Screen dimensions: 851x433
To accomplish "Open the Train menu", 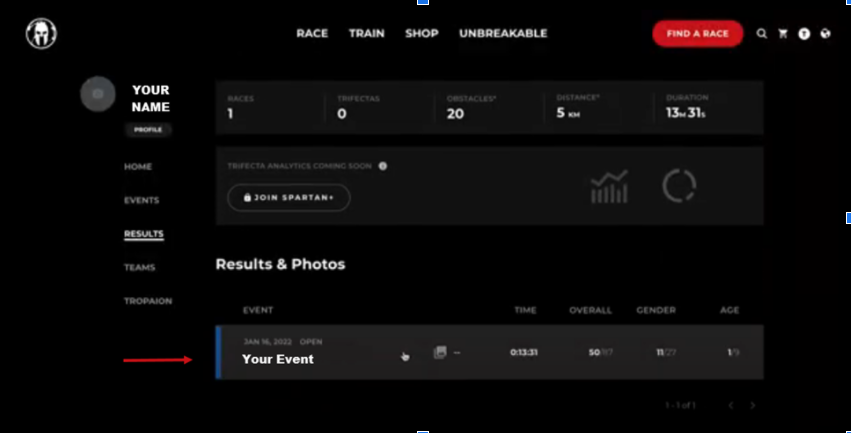I will coord(366,33).
